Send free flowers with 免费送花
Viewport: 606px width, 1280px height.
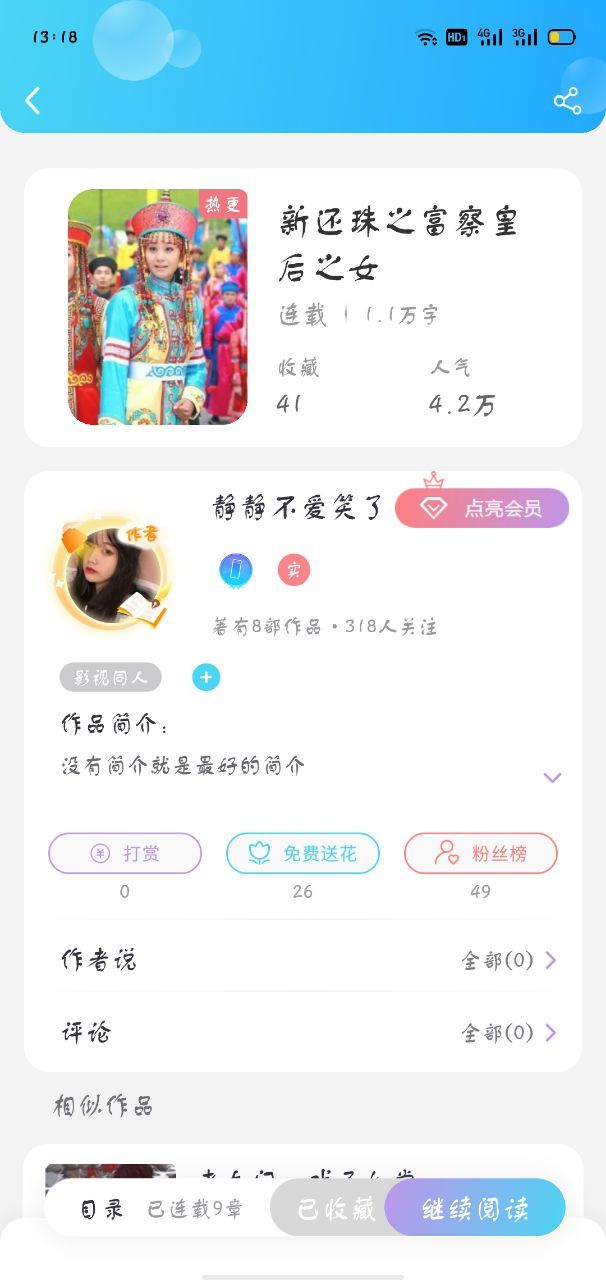[303, 853]
